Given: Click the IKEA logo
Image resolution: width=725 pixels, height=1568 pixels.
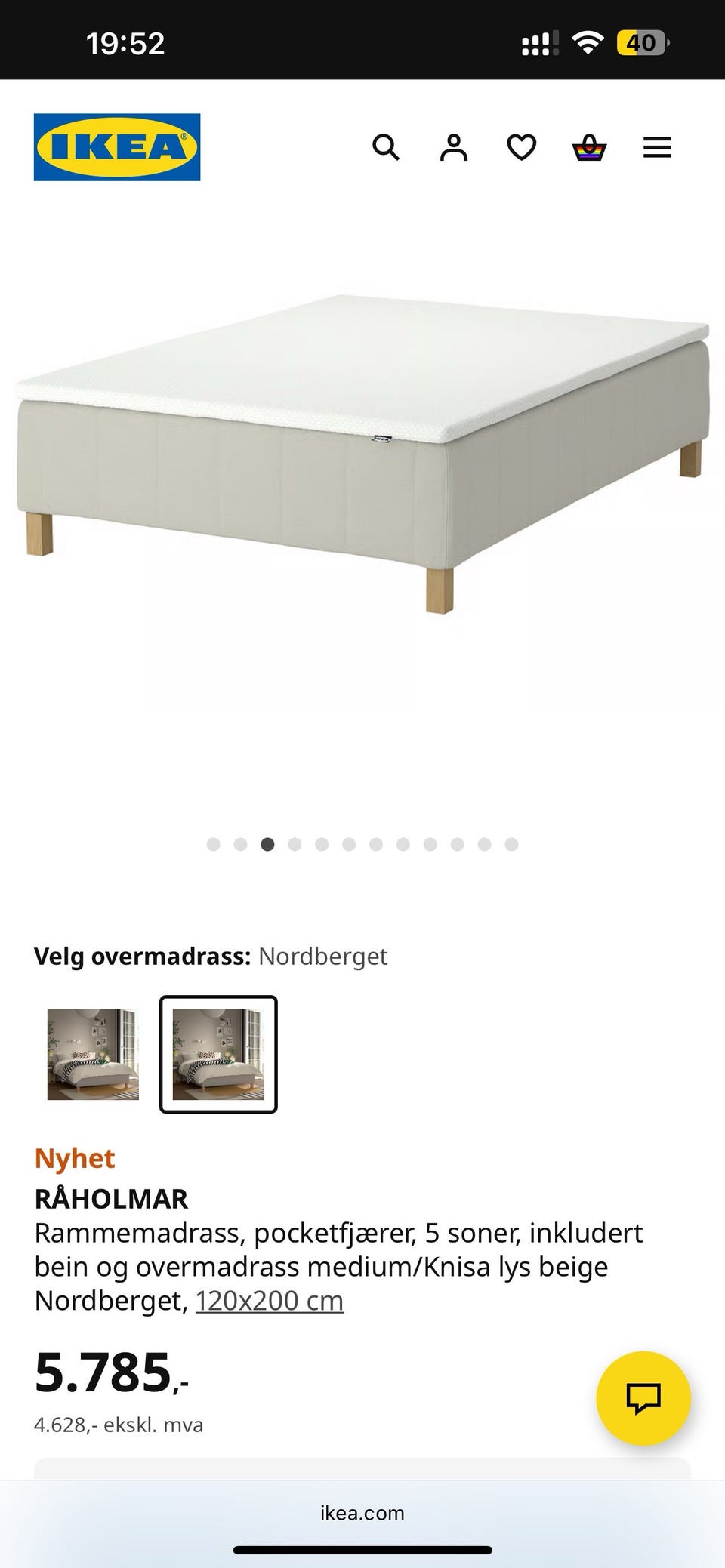Looking at the screenshot, I should [x=117, y=147].
